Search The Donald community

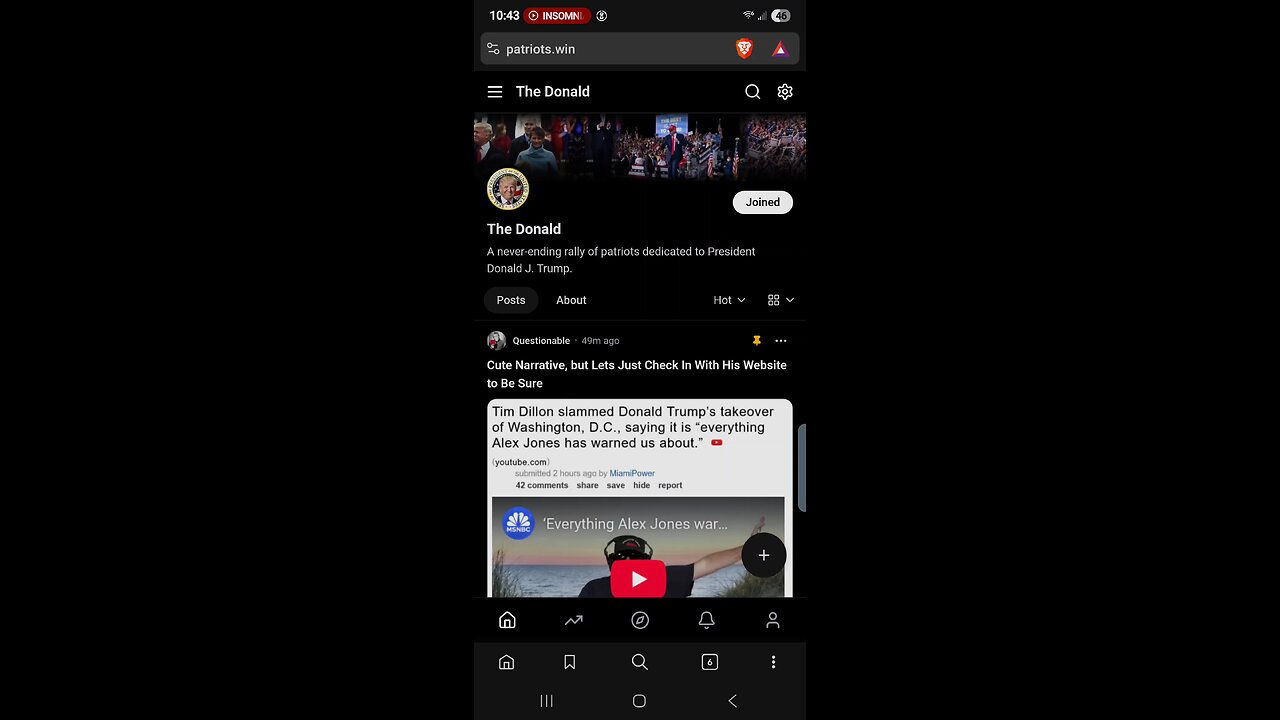click(753, 92)
